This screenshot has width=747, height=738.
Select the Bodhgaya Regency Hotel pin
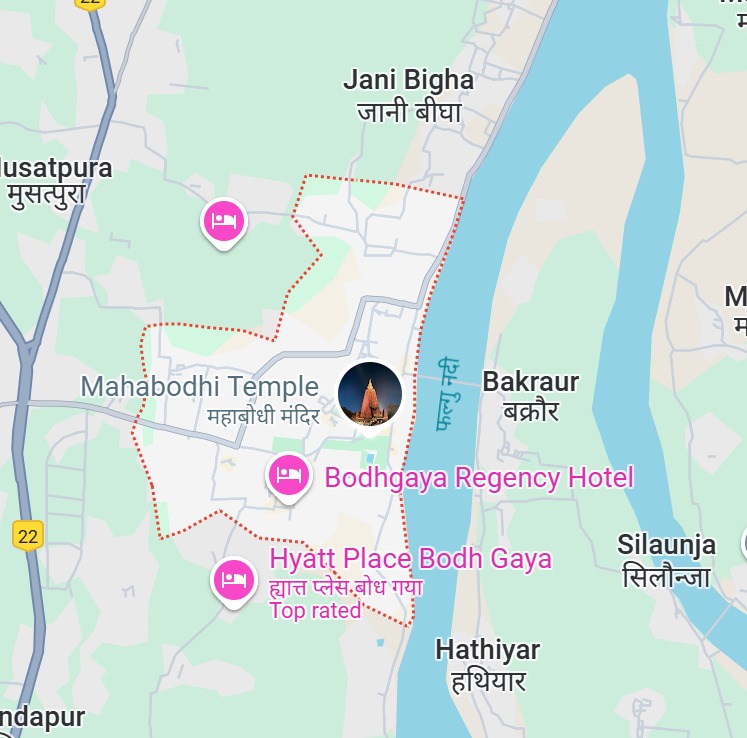(x=288, y=475)
